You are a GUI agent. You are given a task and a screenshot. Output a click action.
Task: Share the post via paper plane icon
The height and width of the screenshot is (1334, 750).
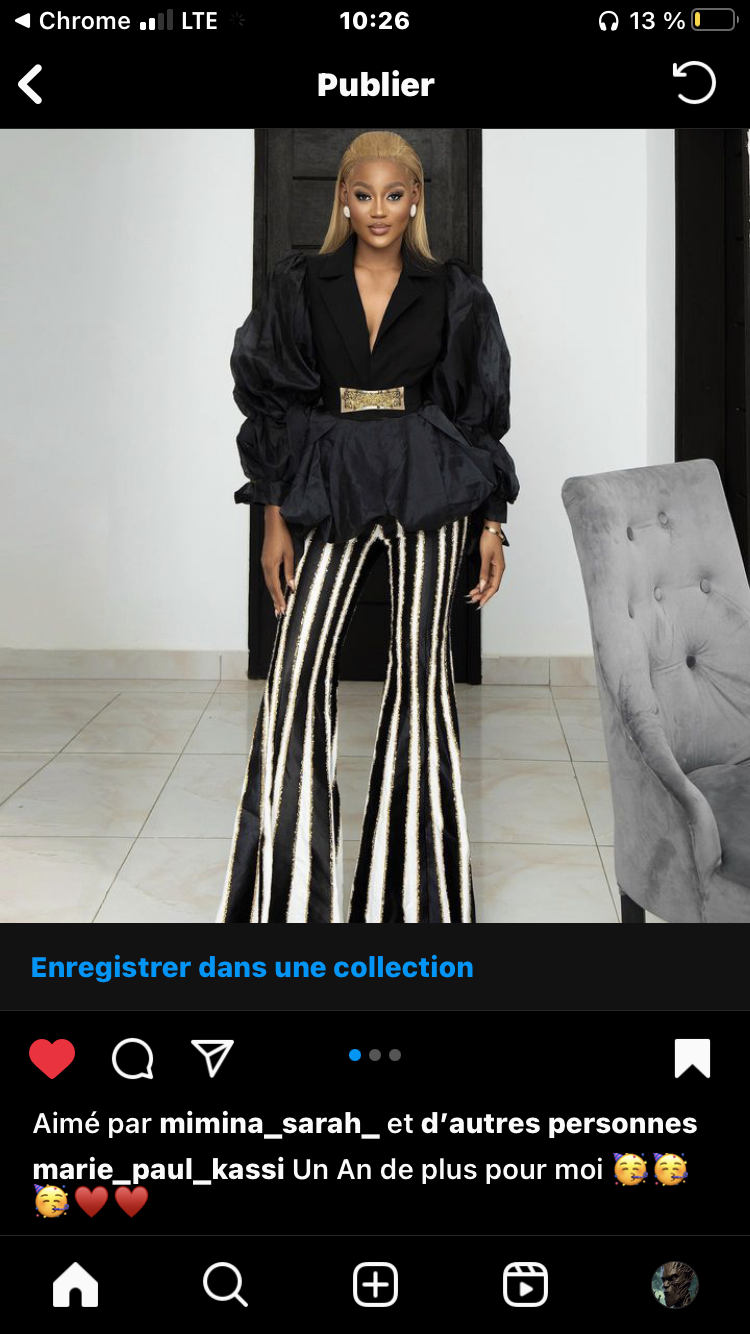212,1058
